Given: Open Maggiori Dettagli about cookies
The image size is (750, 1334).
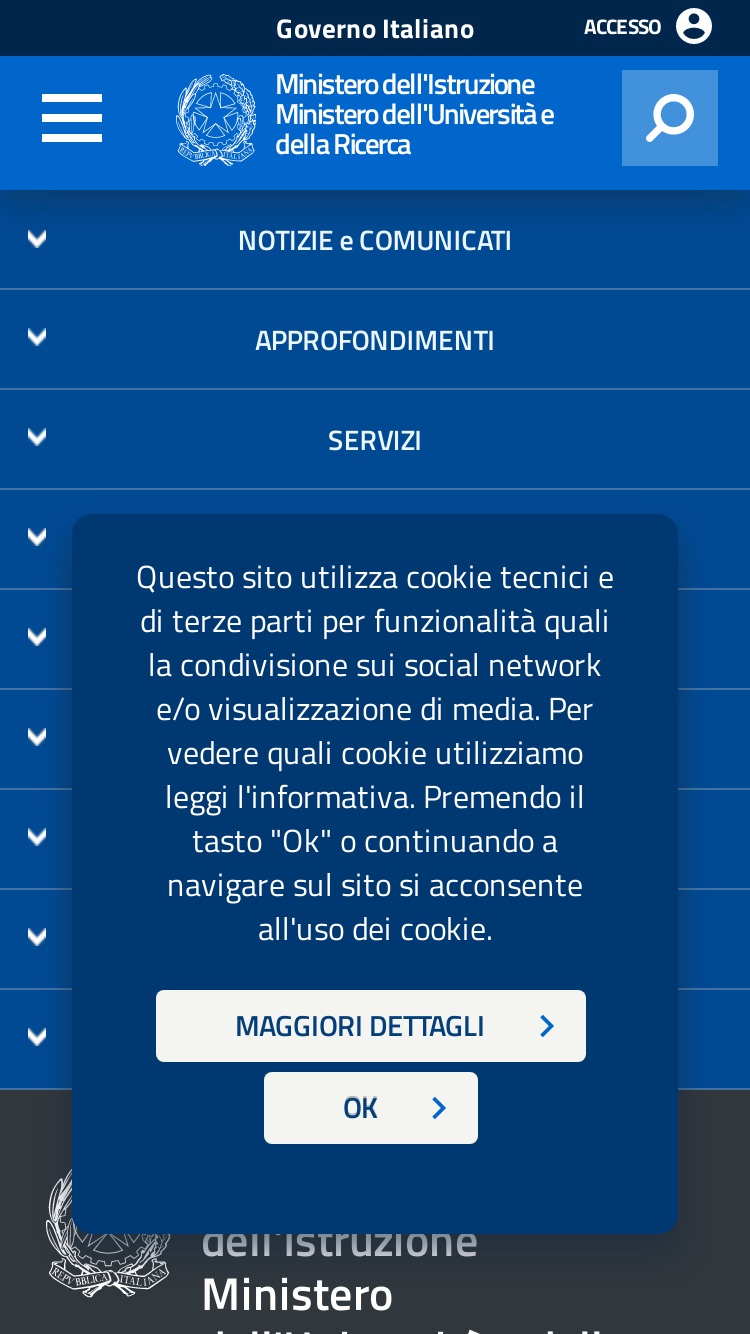Looking at the screenshot, I should [371, 1026].
